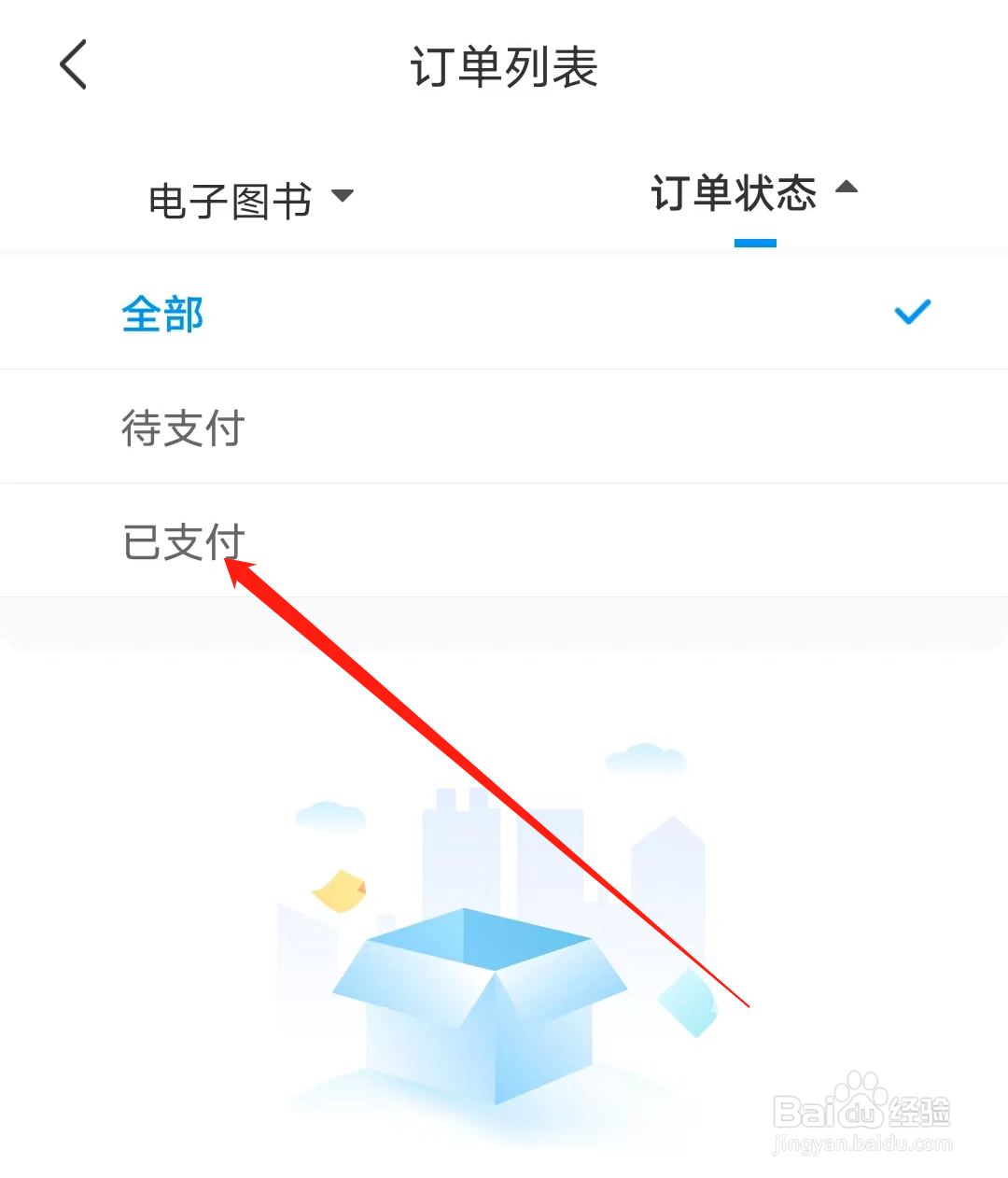Screen dimensions: 1008x1178
Task: Select the 电子图书 filter tab
Action: (229, 199)
